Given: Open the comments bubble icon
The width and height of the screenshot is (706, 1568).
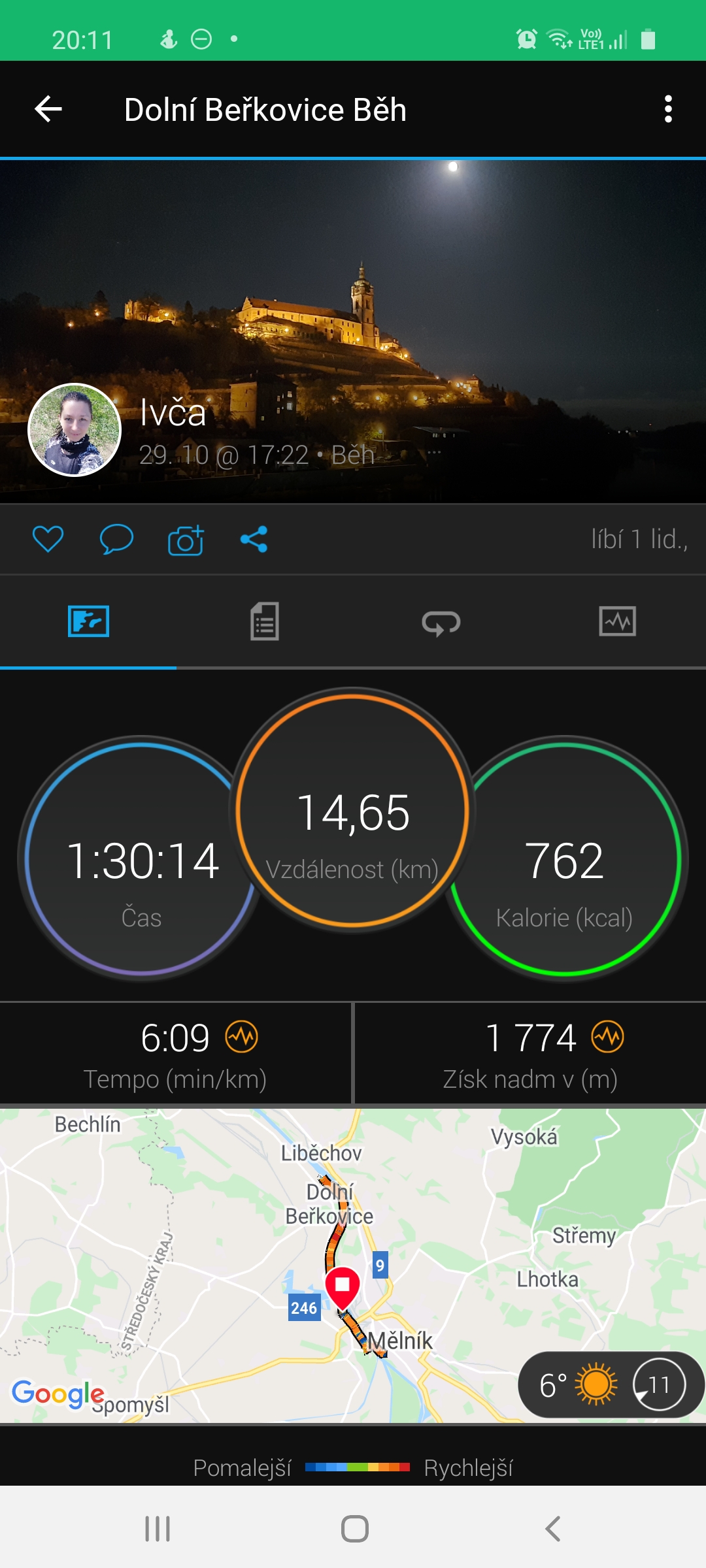Looking at the screenshot, I should click(x=116, y=540).
